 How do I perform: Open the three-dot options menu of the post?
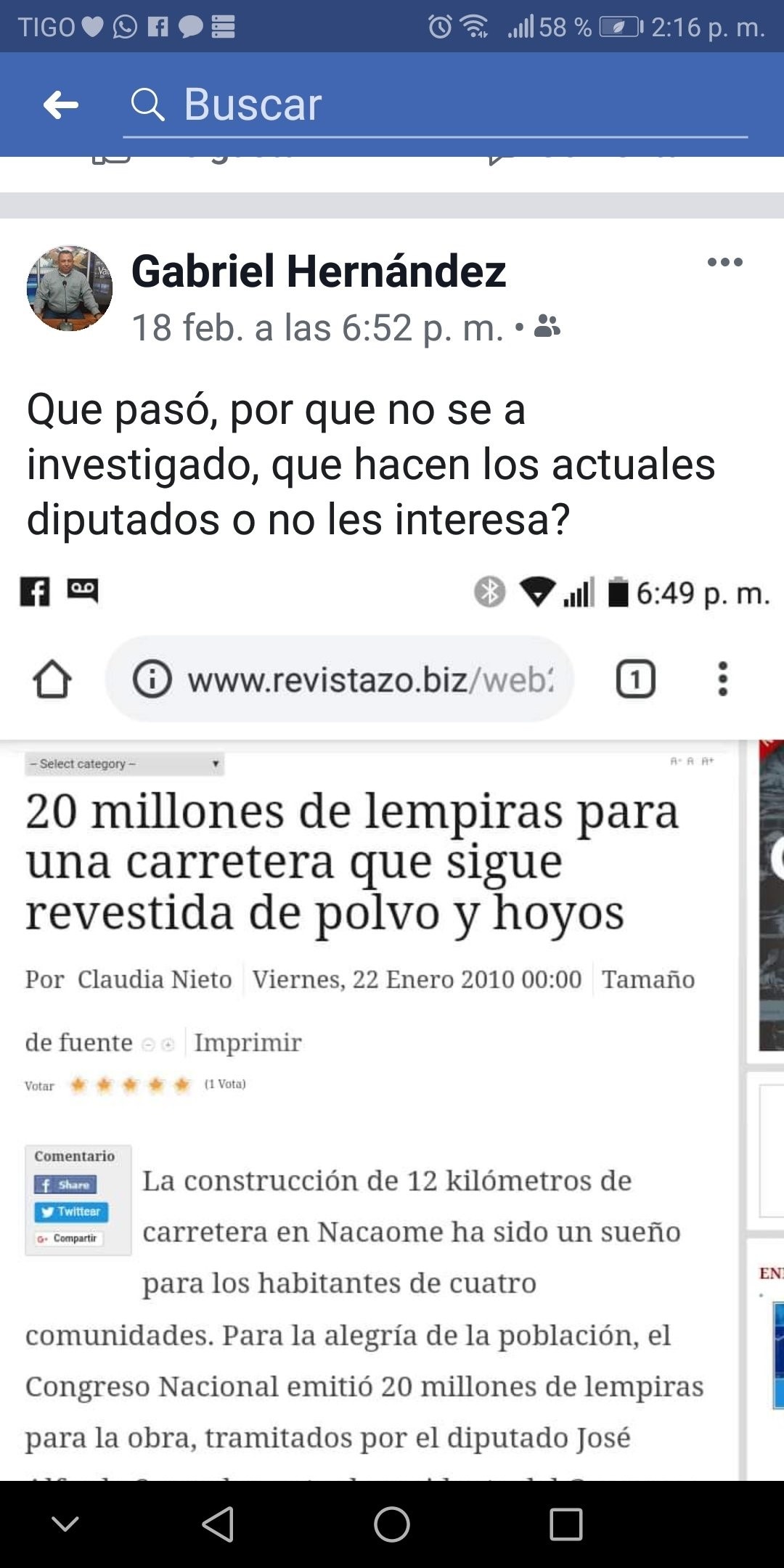(x=725, y=262)
